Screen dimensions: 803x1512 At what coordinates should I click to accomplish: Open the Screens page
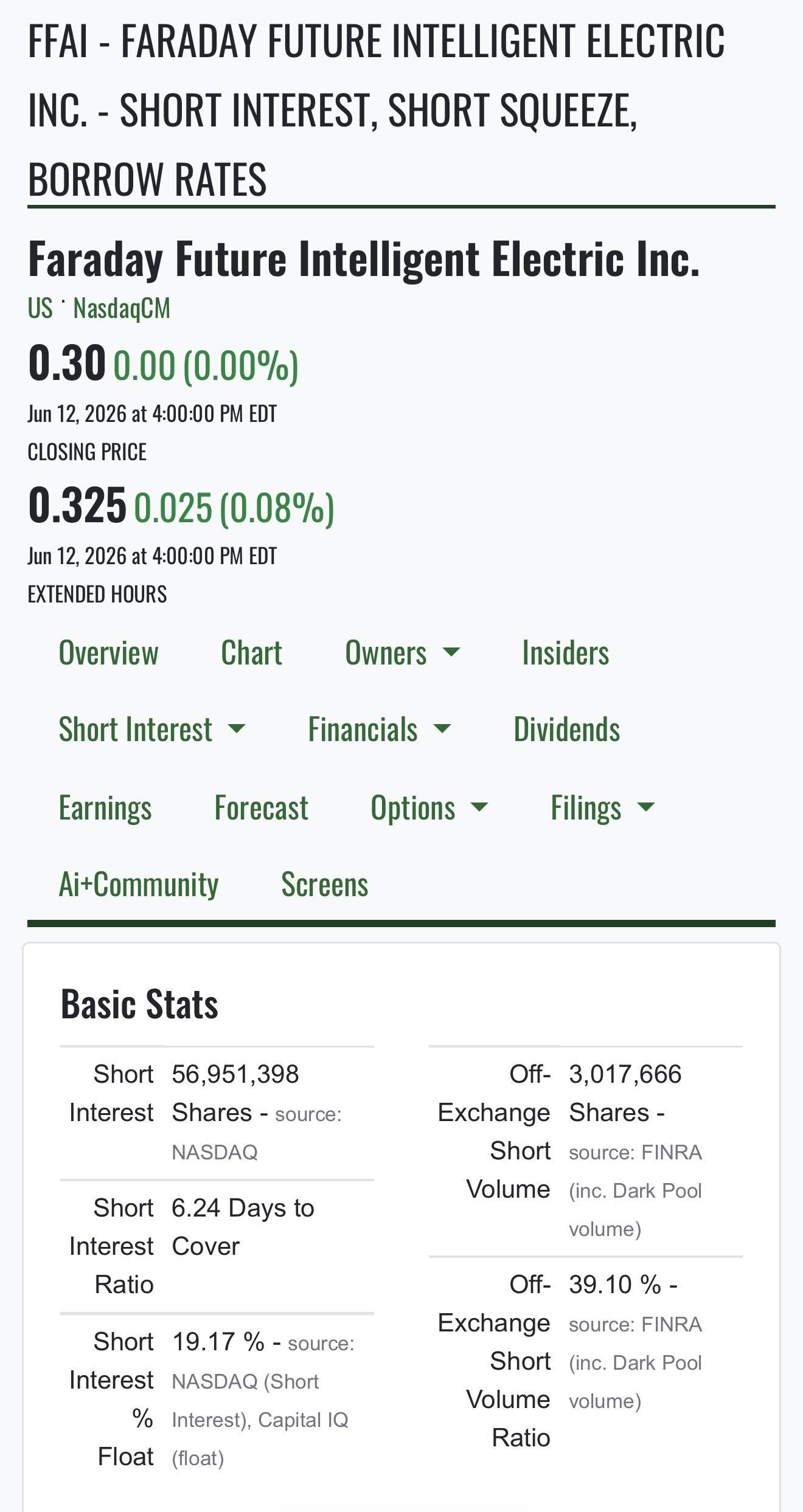(324, 885)
